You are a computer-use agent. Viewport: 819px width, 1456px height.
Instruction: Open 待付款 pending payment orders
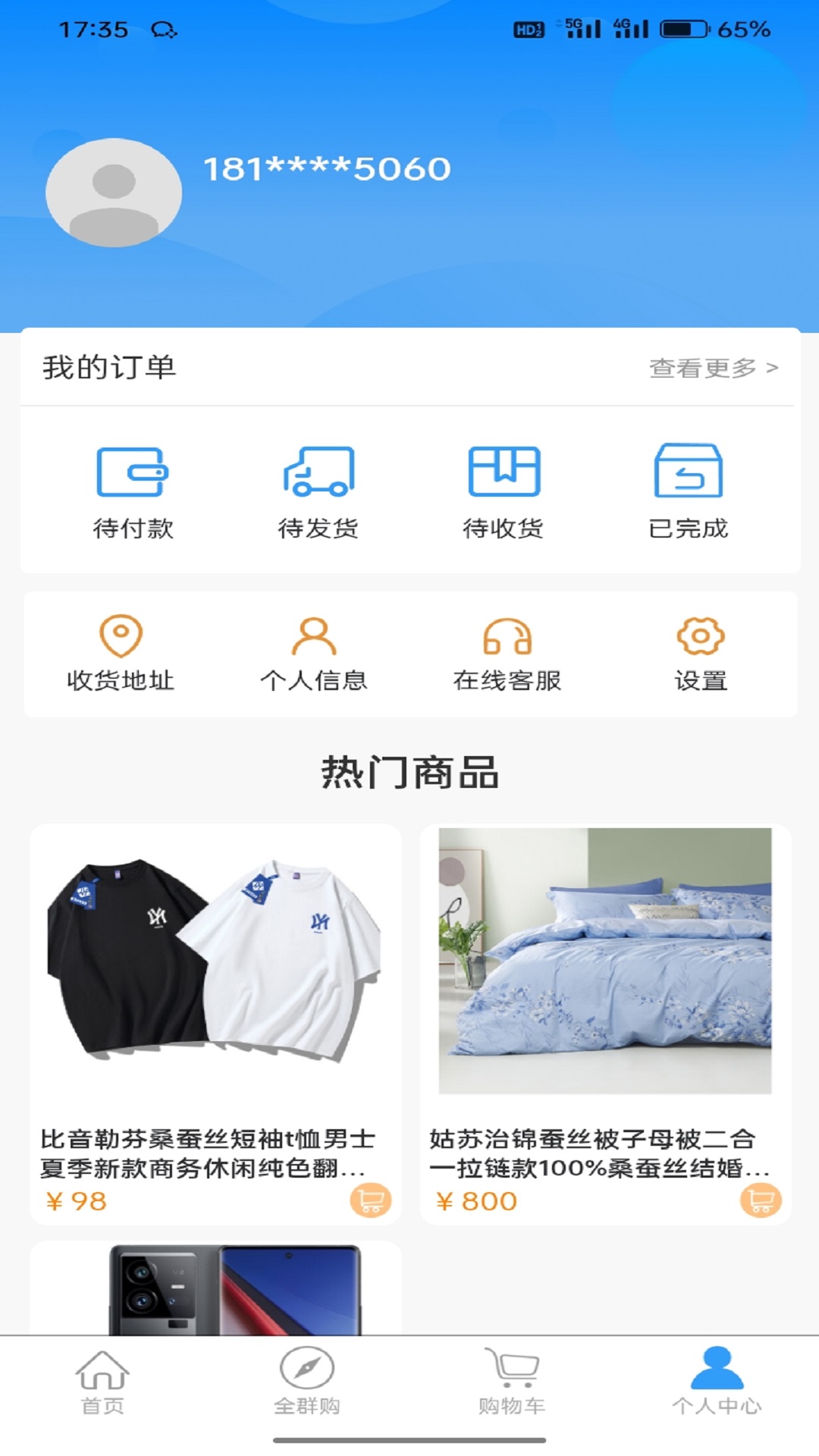coord(133,491)
